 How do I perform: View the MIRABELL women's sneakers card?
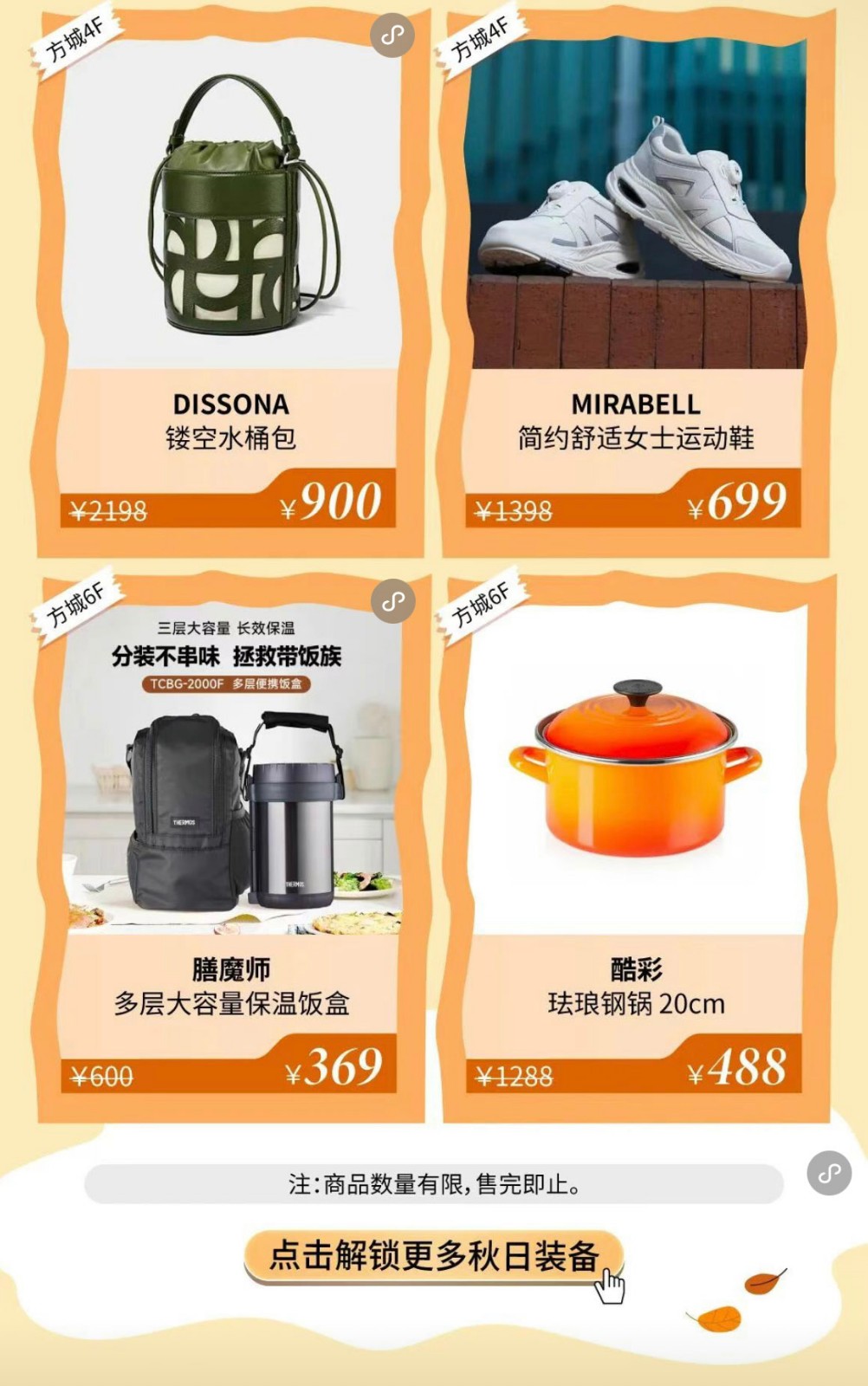636,286
